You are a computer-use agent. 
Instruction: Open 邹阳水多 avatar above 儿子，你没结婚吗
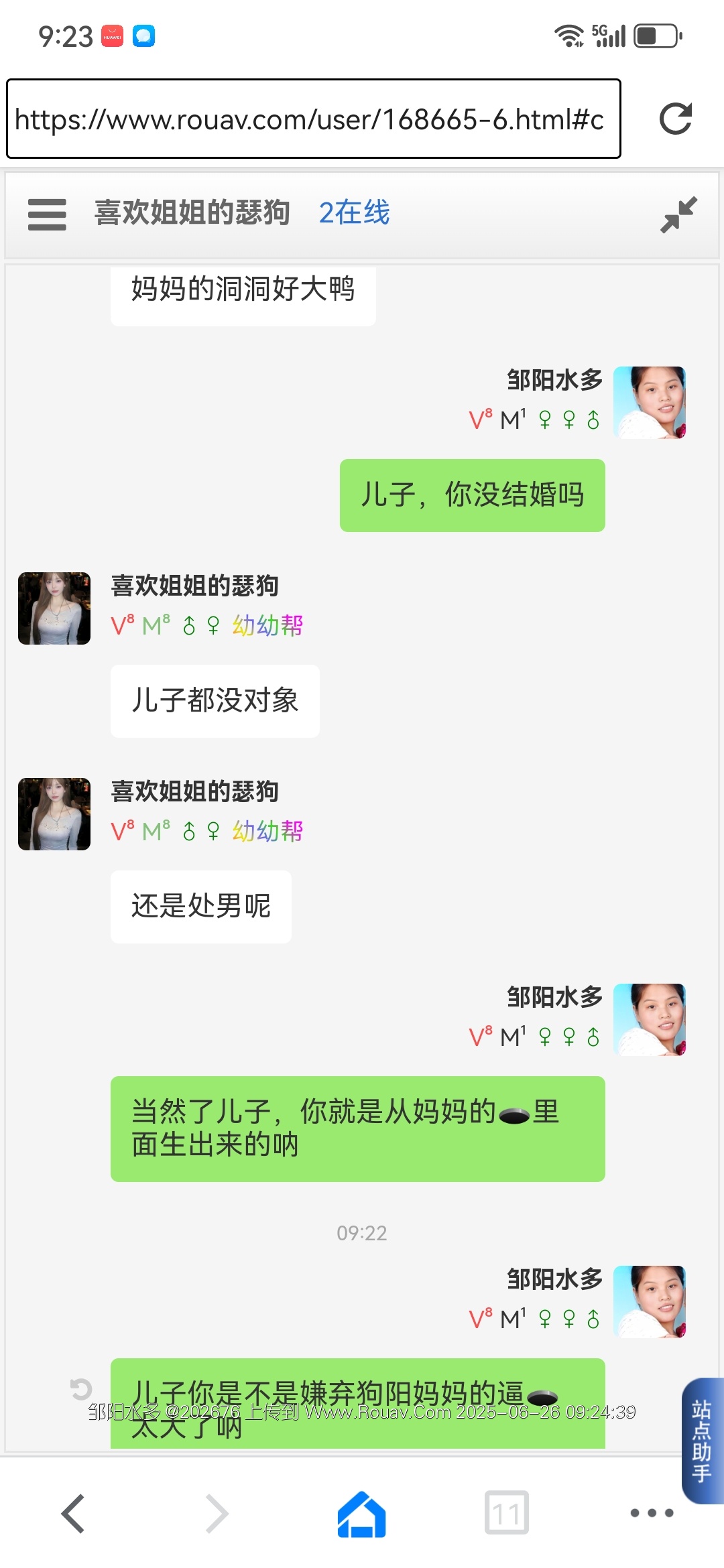pyautogui.click(x=649, y=403)
